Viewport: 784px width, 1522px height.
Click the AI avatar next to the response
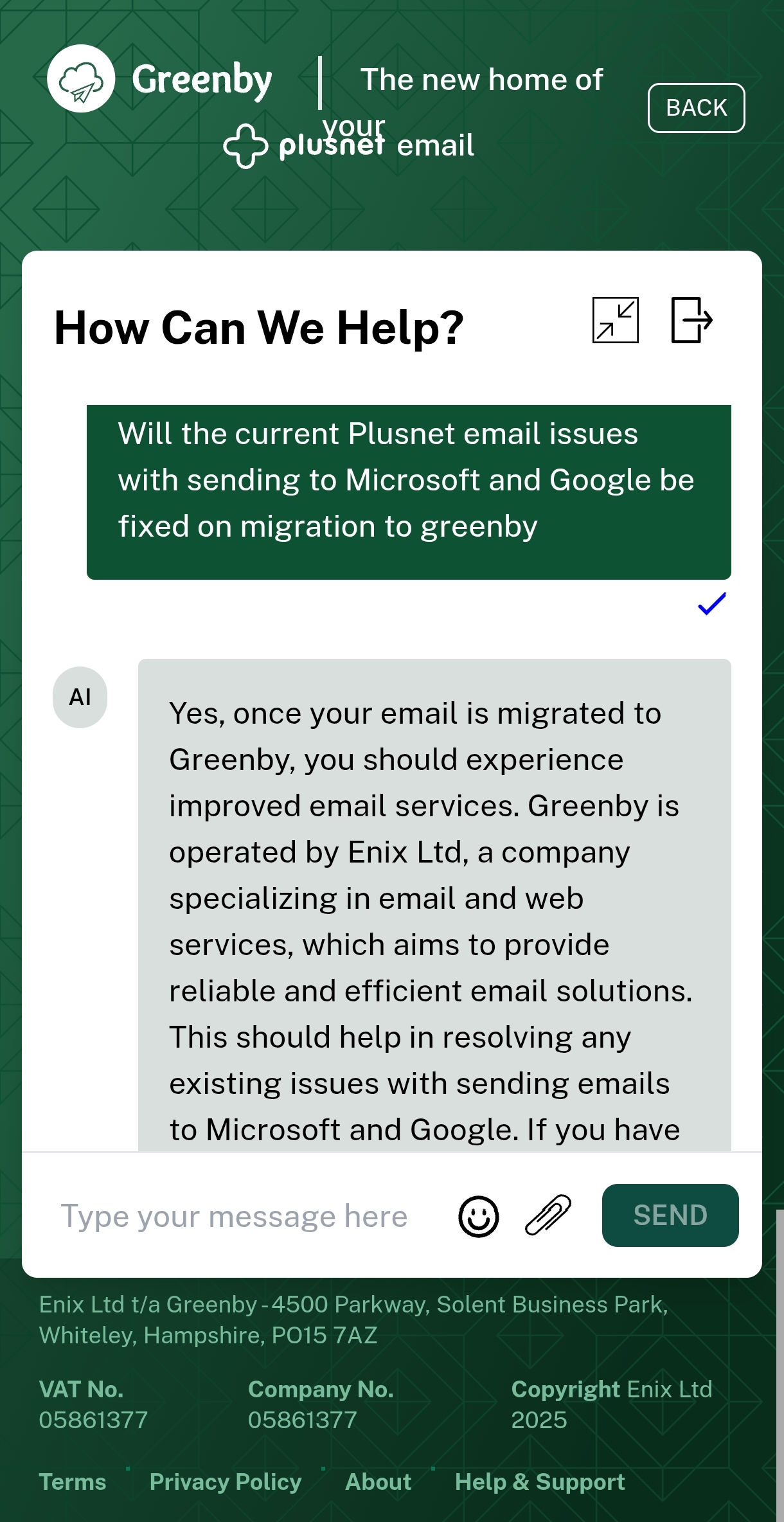(x=80, y=696)
